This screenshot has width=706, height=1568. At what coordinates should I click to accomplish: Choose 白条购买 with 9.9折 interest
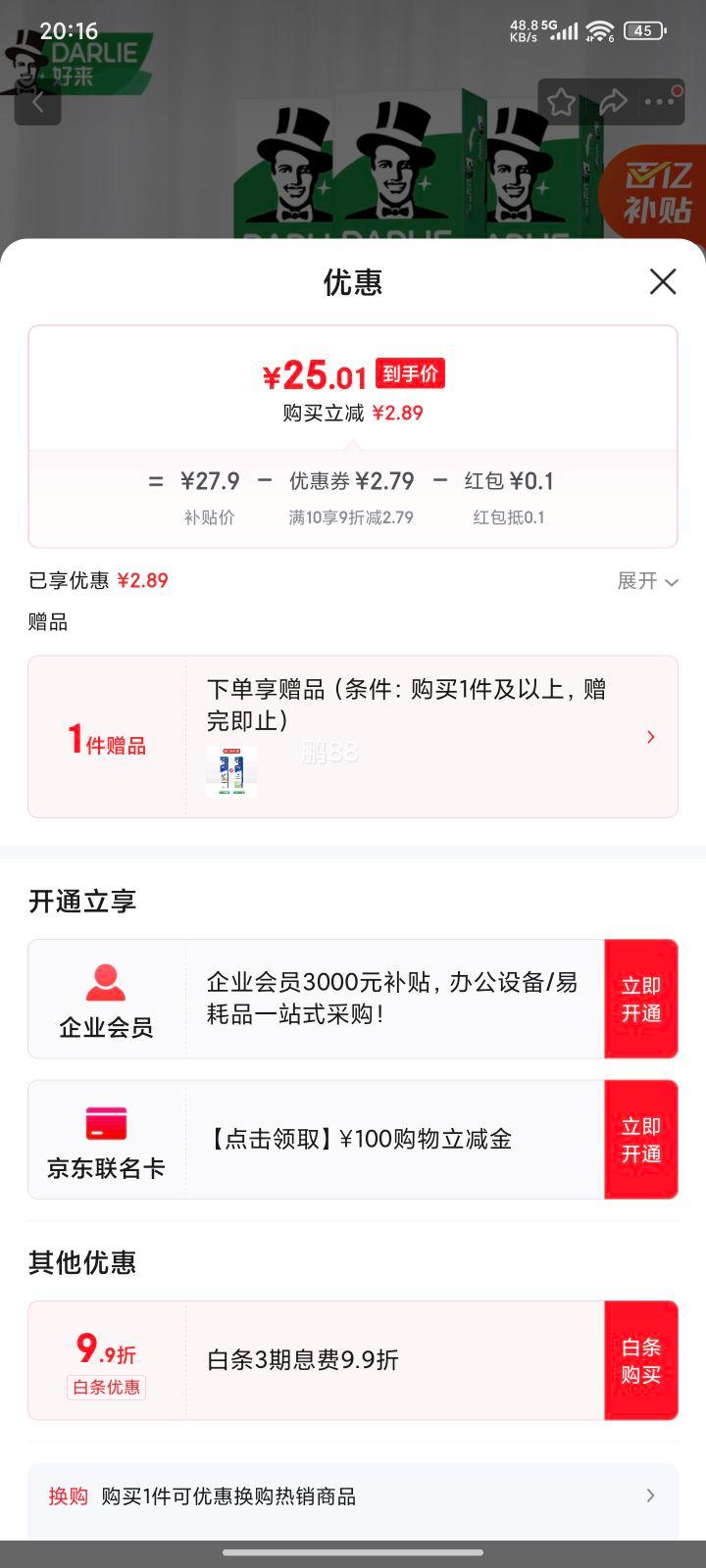coord(640,1360)
